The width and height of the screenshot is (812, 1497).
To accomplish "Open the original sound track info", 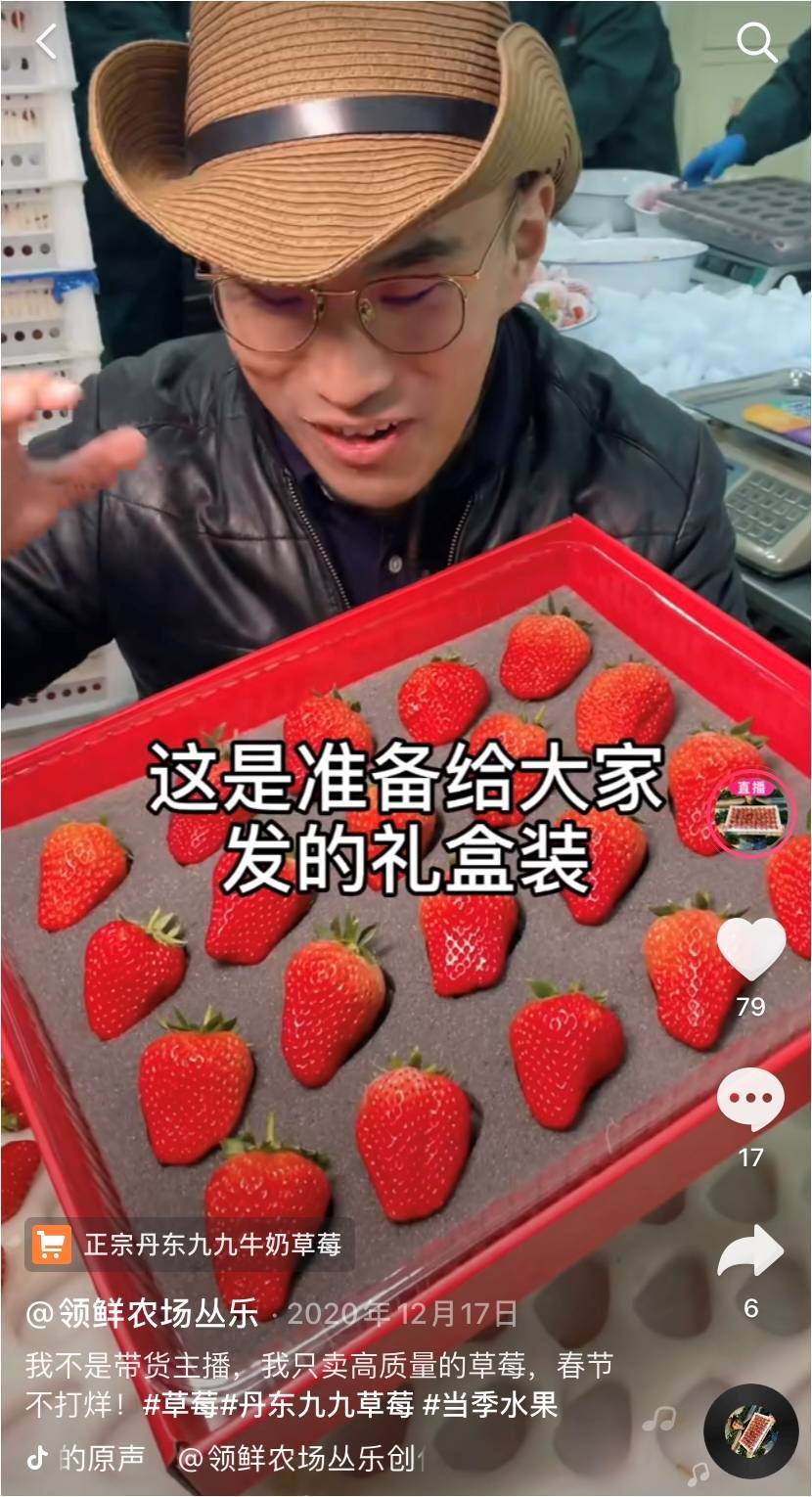I will tap(101, 1458).
